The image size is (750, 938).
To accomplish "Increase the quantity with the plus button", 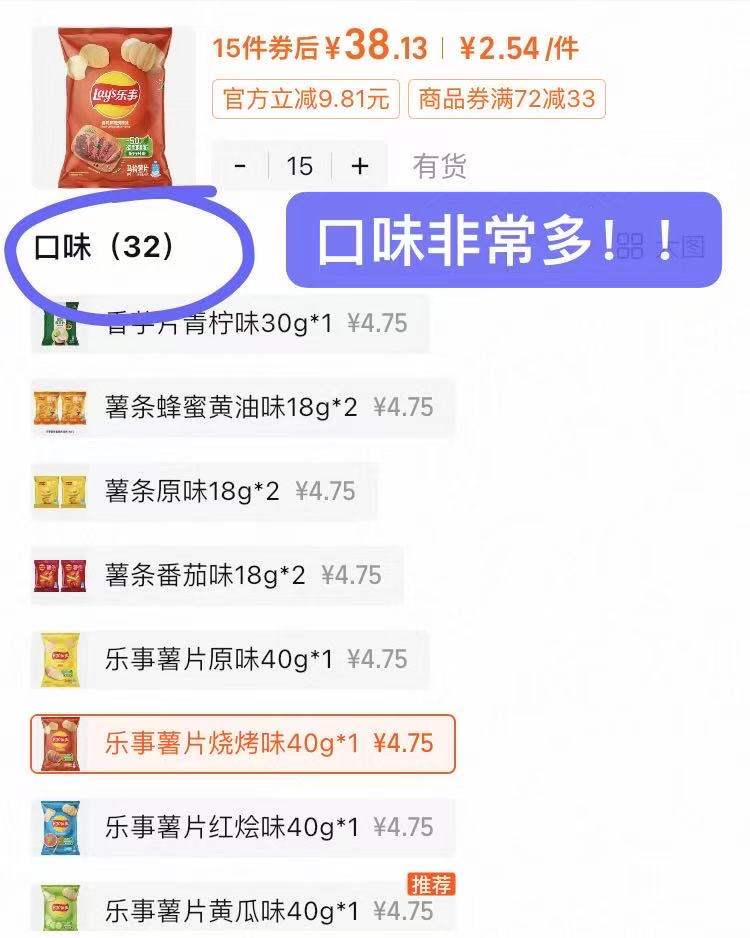I will 360,166.
